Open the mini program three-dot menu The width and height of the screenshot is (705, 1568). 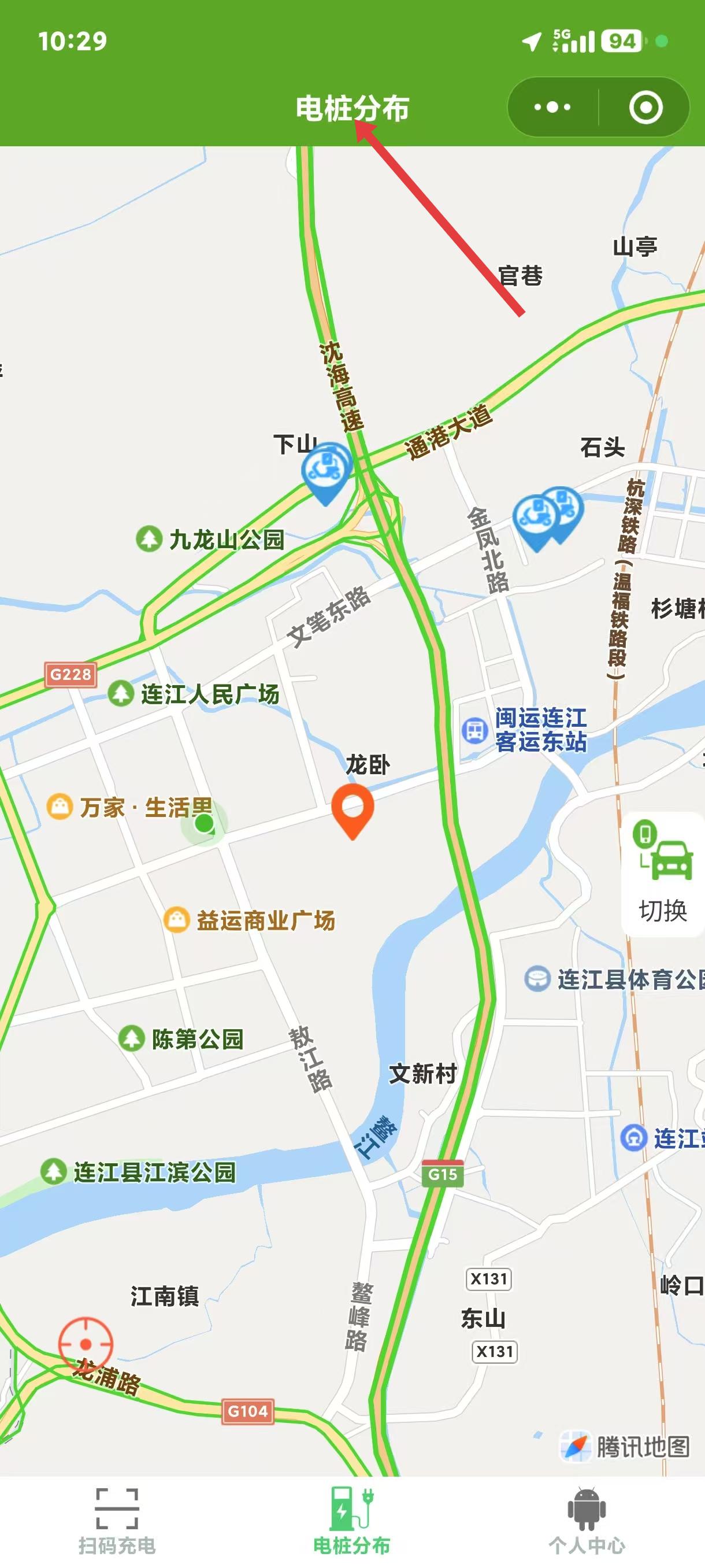[552, 108]
